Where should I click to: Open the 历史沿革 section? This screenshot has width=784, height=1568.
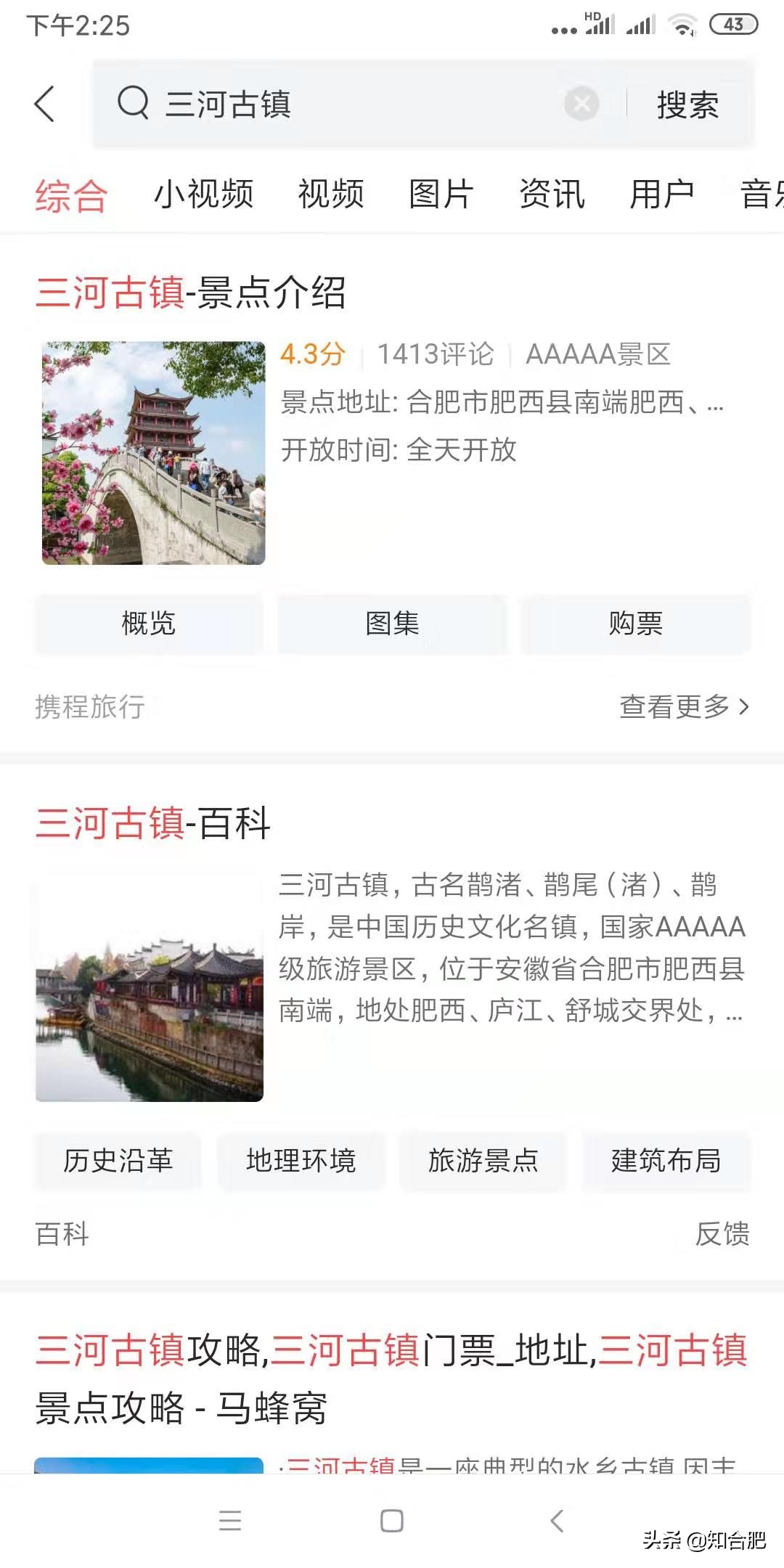click(118, 1161)
